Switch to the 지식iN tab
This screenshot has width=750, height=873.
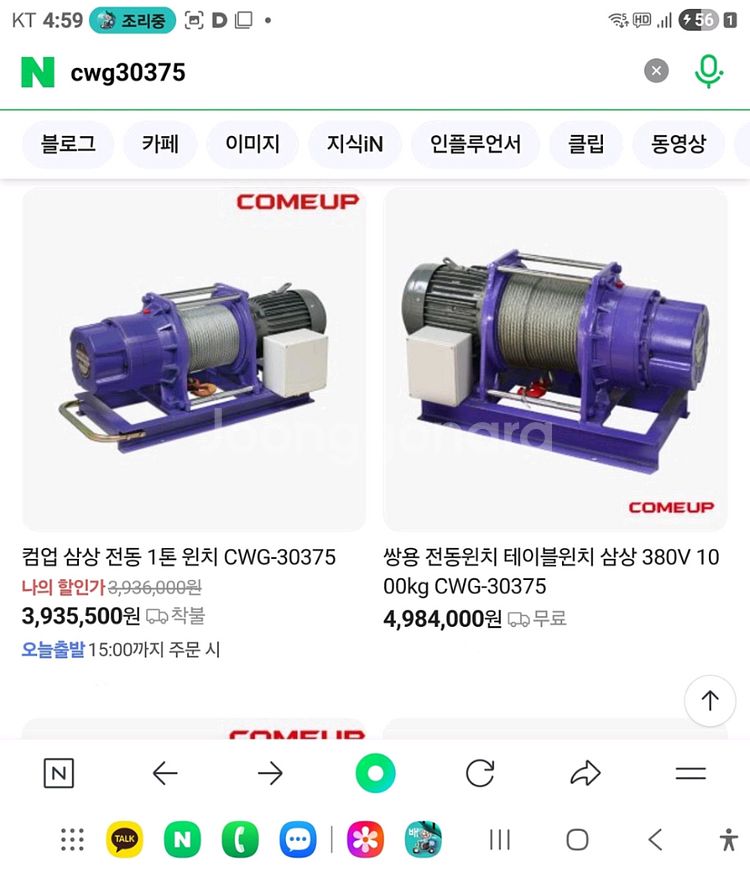[x=354, y=144]
